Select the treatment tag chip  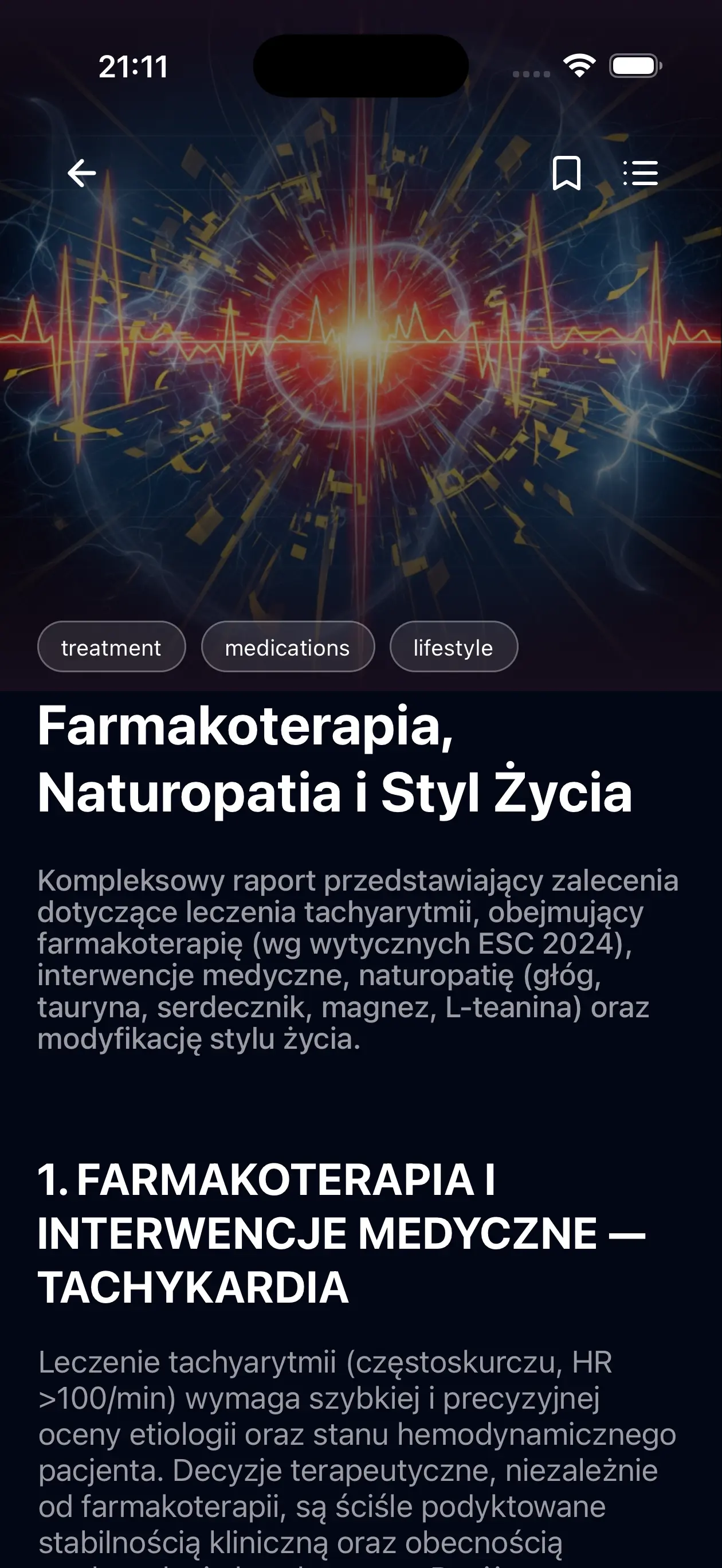111,647
